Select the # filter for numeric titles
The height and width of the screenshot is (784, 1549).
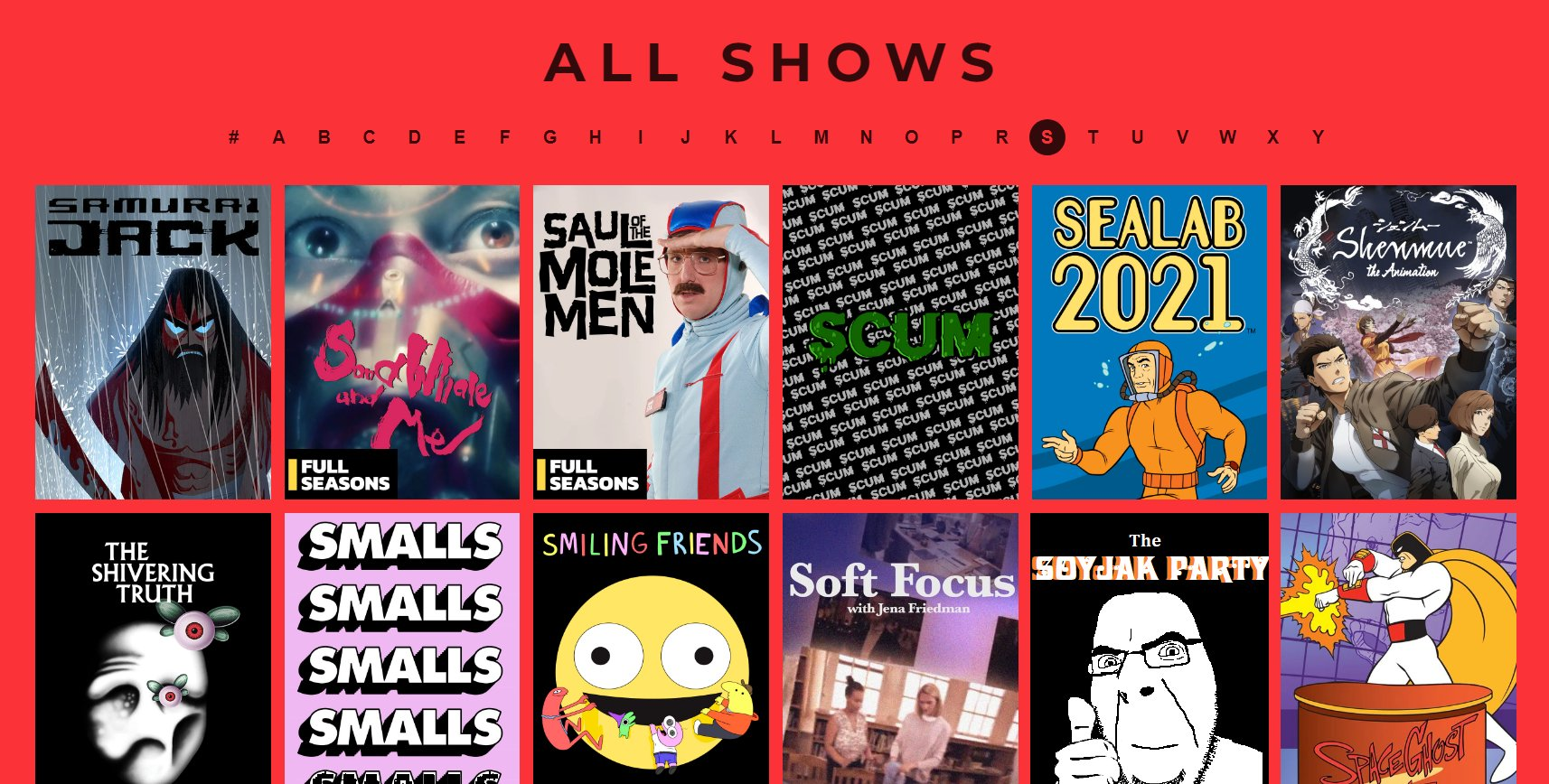click(234, 137)
